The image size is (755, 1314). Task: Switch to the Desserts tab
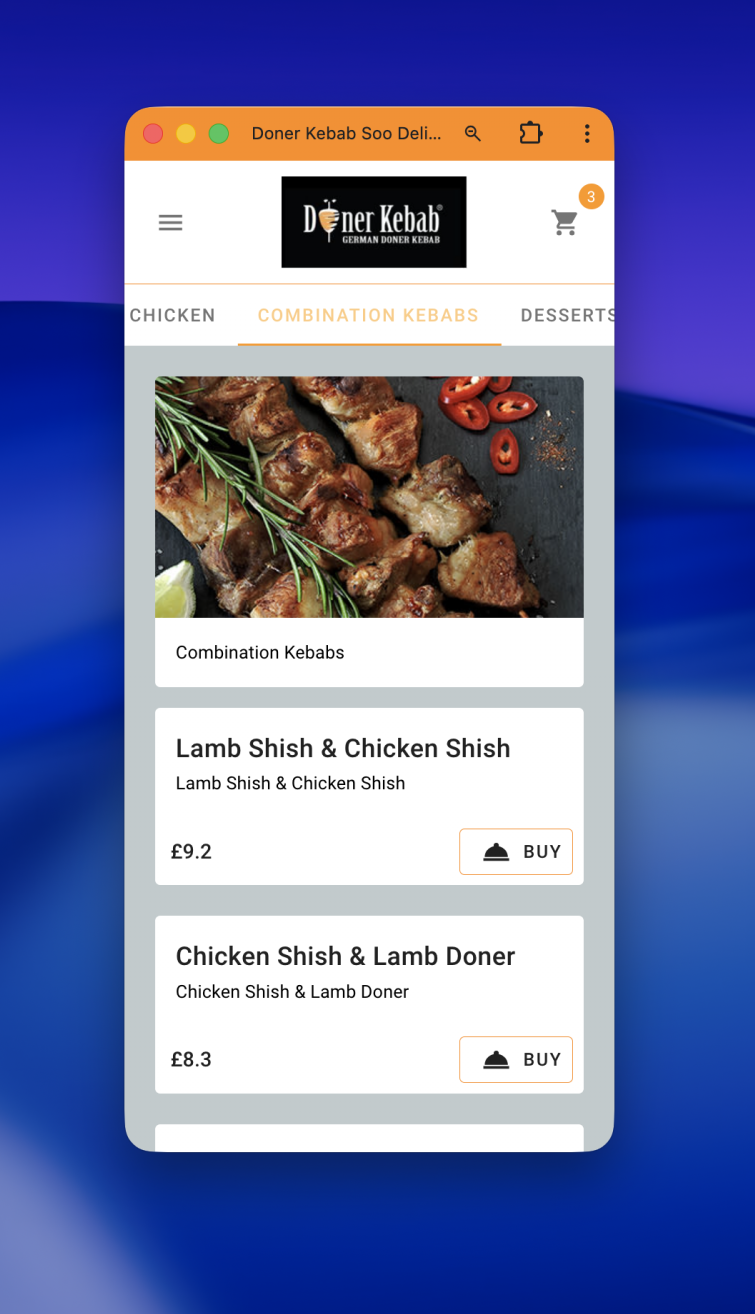point(566,315)
